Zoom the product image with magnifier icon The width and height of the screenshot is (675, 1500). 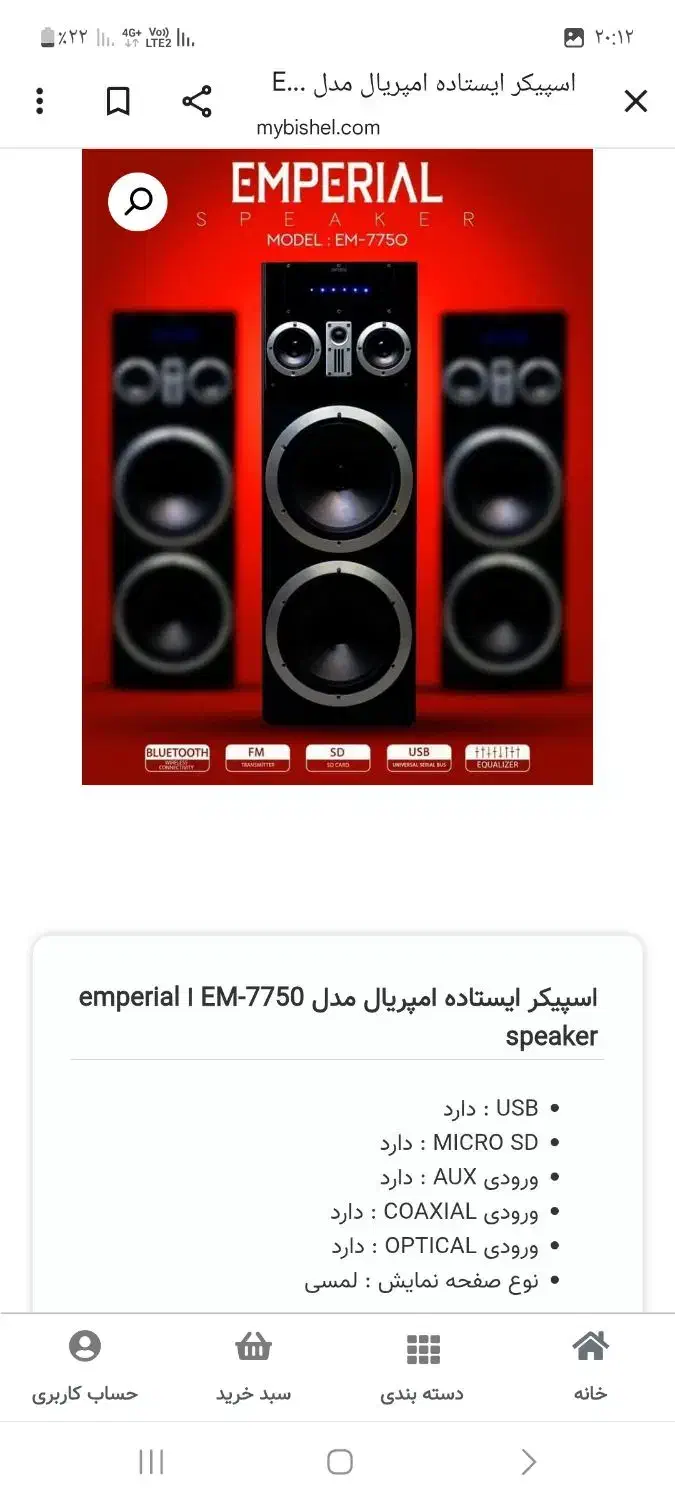138,201
